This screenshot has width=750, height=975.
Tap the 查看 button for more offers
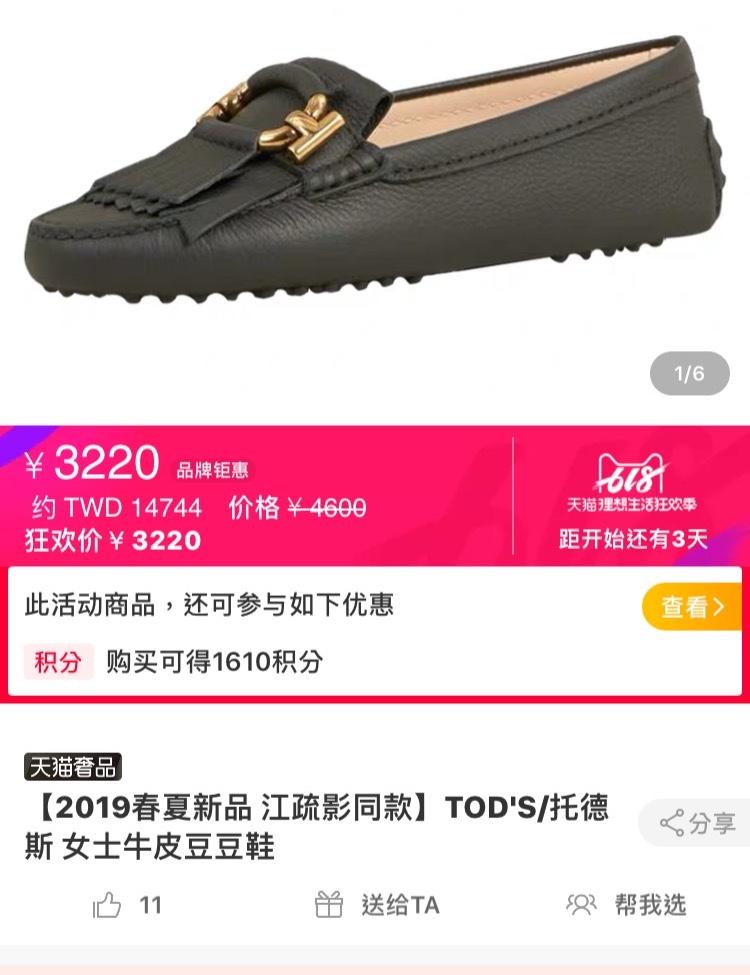(x=692, y=606)
